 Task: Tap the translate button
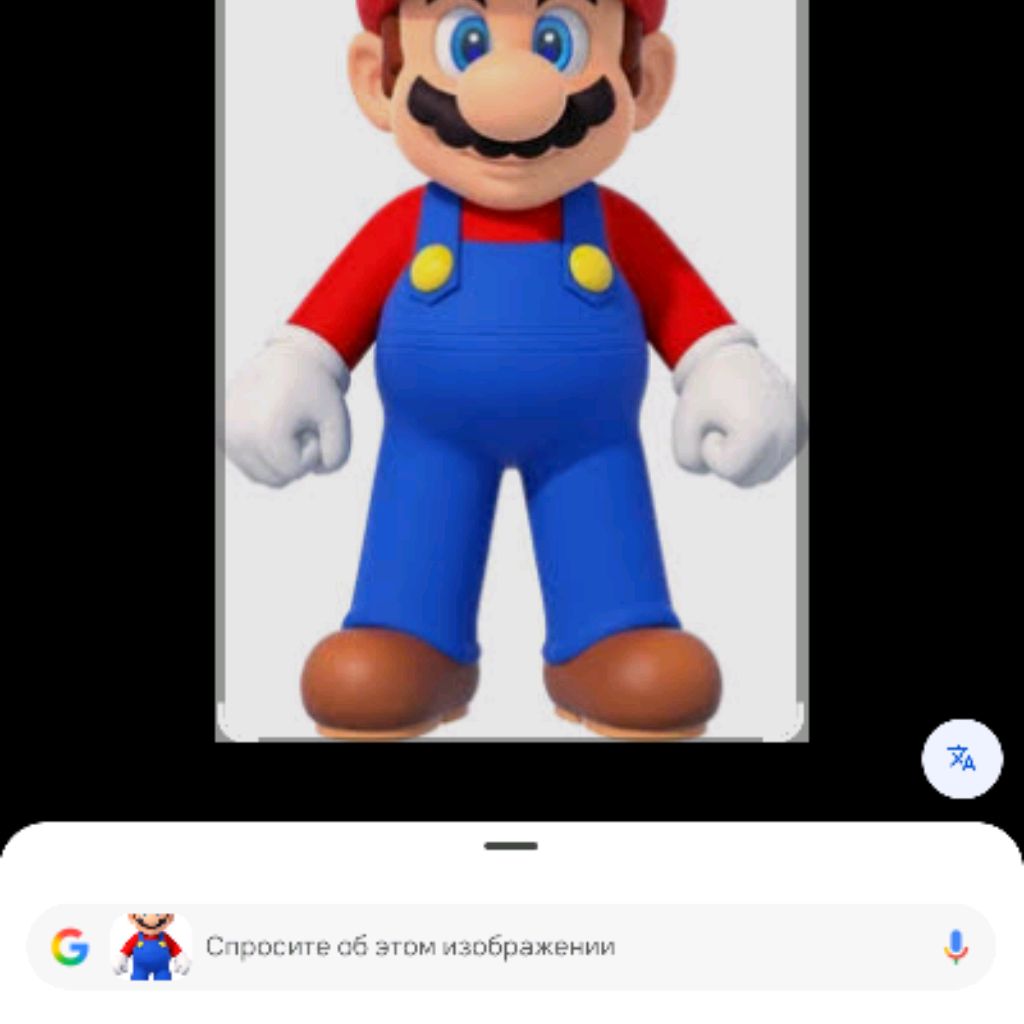pyautogui.click(x=961, y=758)
